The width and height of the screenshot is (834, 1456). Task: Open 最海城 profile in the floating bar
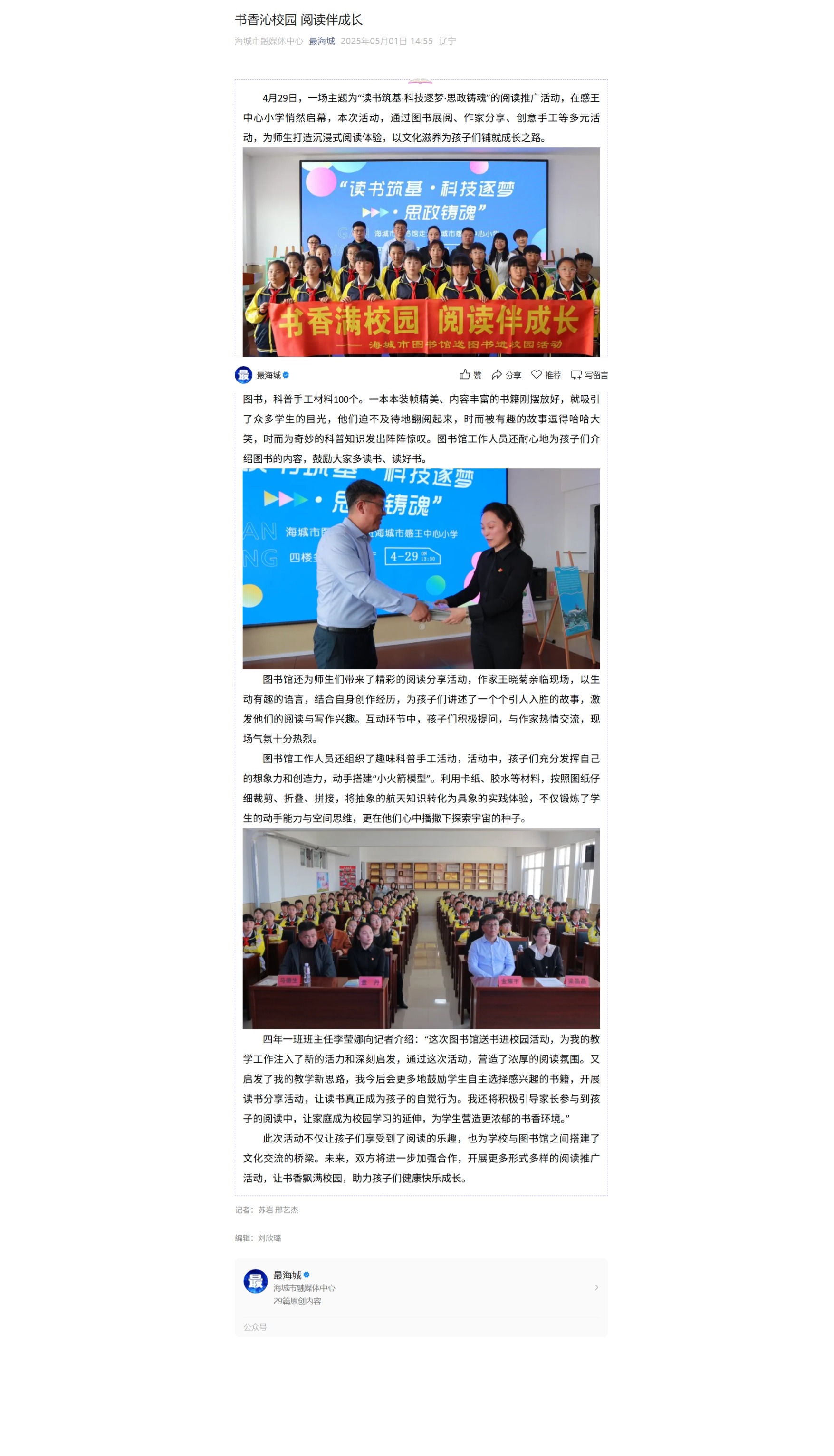262,375
